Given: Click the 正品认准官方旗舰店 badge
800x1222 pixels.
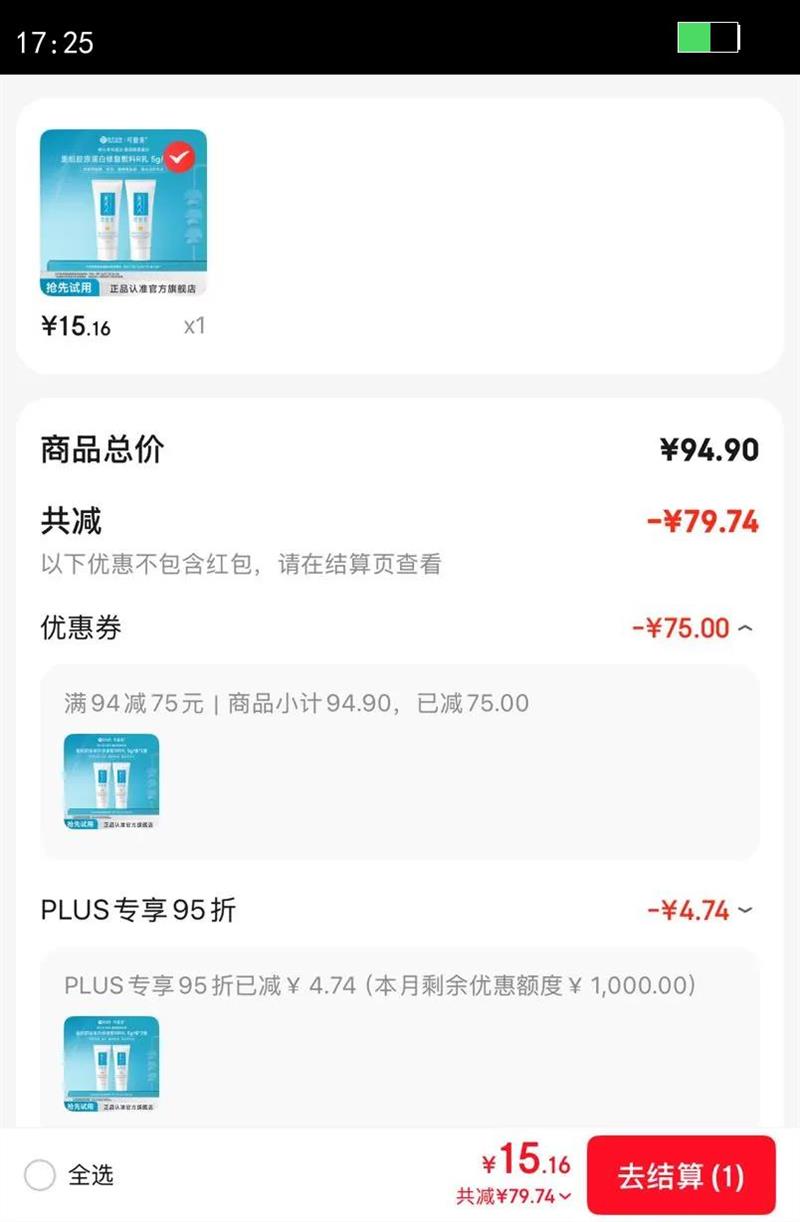Looking at the screenshot, I should tap(151, 289).
